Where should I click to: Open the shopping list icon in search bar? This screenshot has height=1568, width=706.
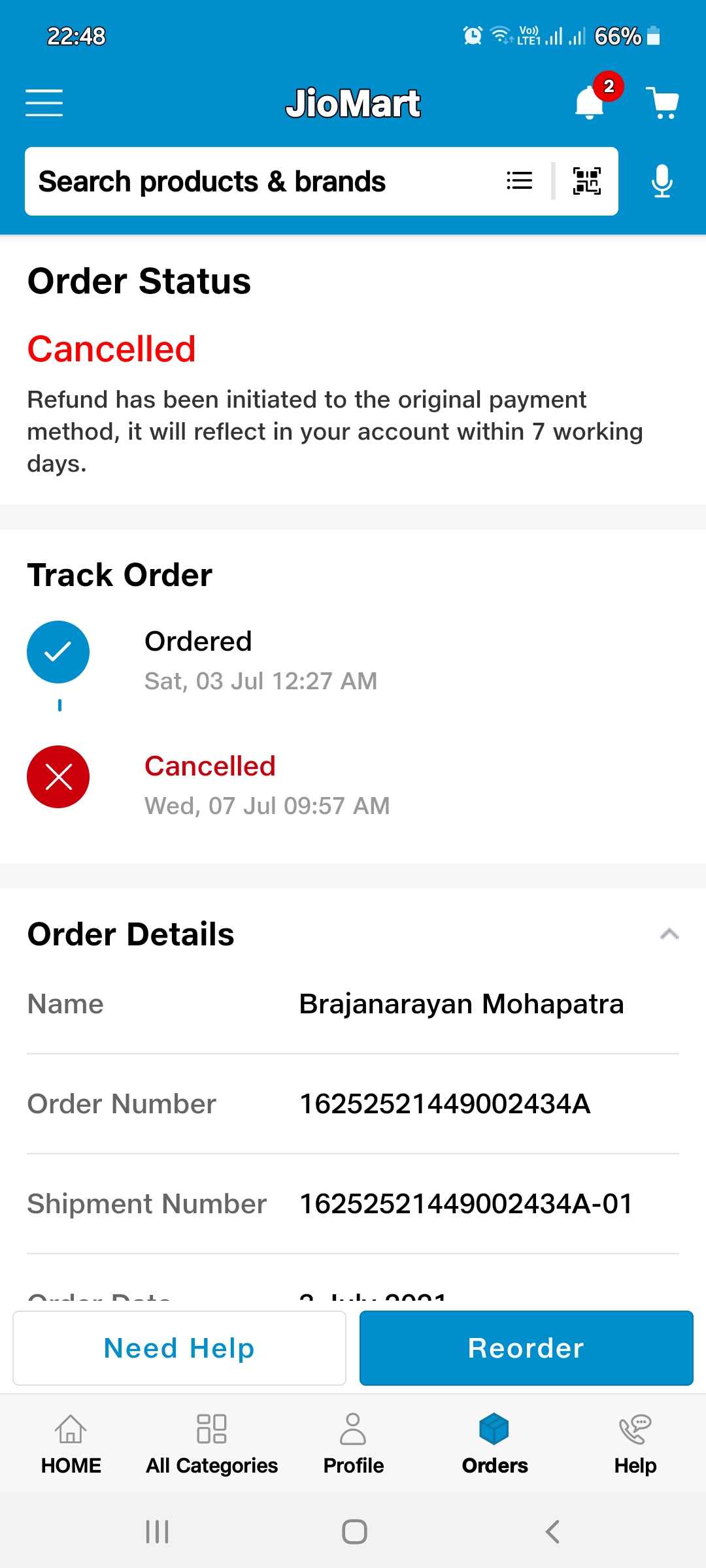tap(520, 181)
